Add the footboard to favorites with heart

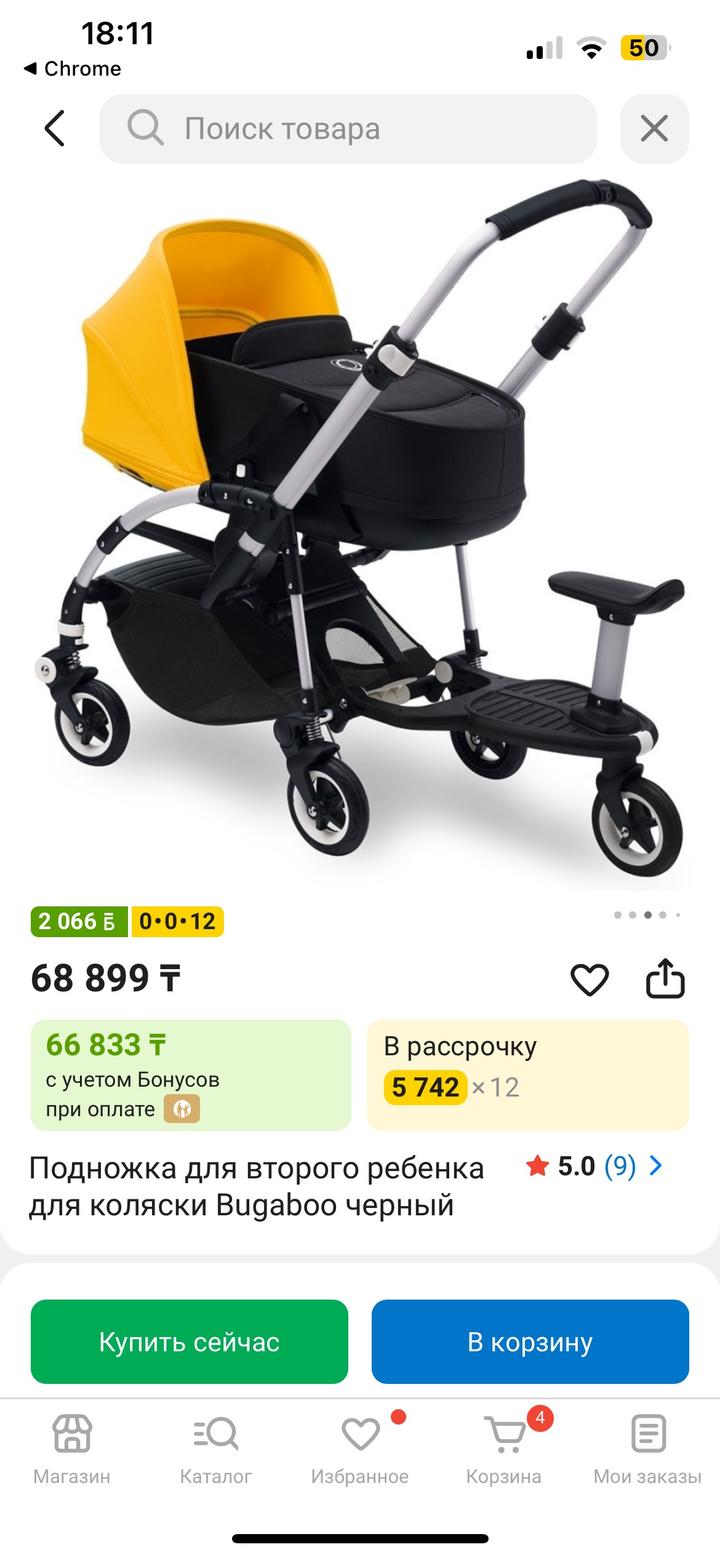pyautogui.click(x=589, y=979)
